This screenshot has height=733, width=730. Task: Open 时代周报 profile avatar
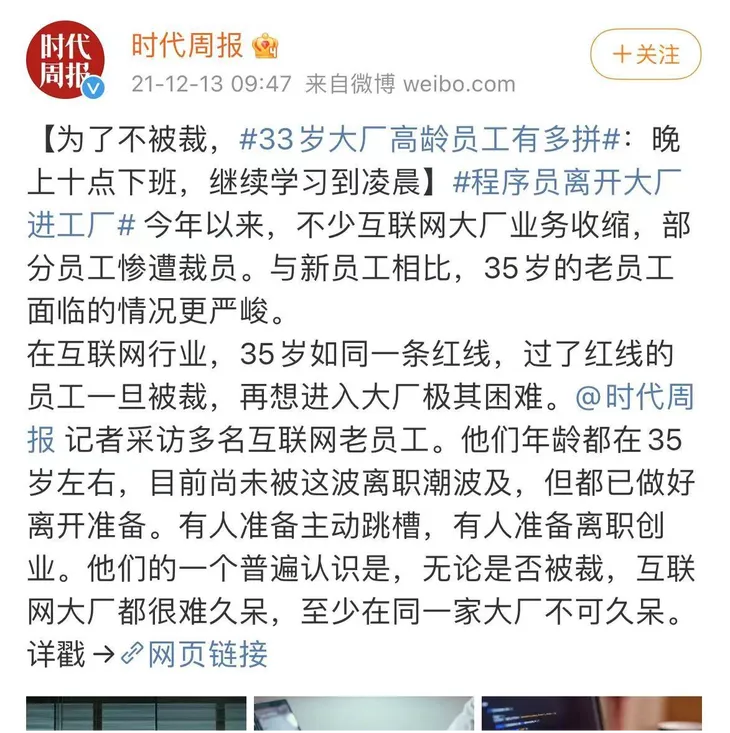[65, 60]
